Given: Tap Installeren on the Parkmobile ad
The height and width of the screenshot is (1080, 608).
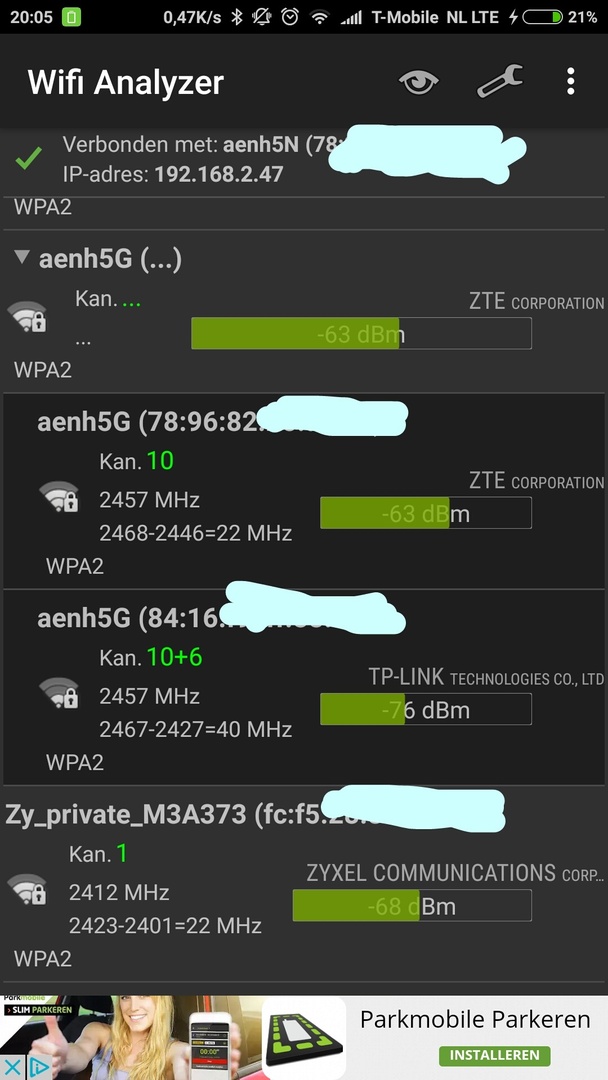Looking at the screenshot, I should [494, 1055].
